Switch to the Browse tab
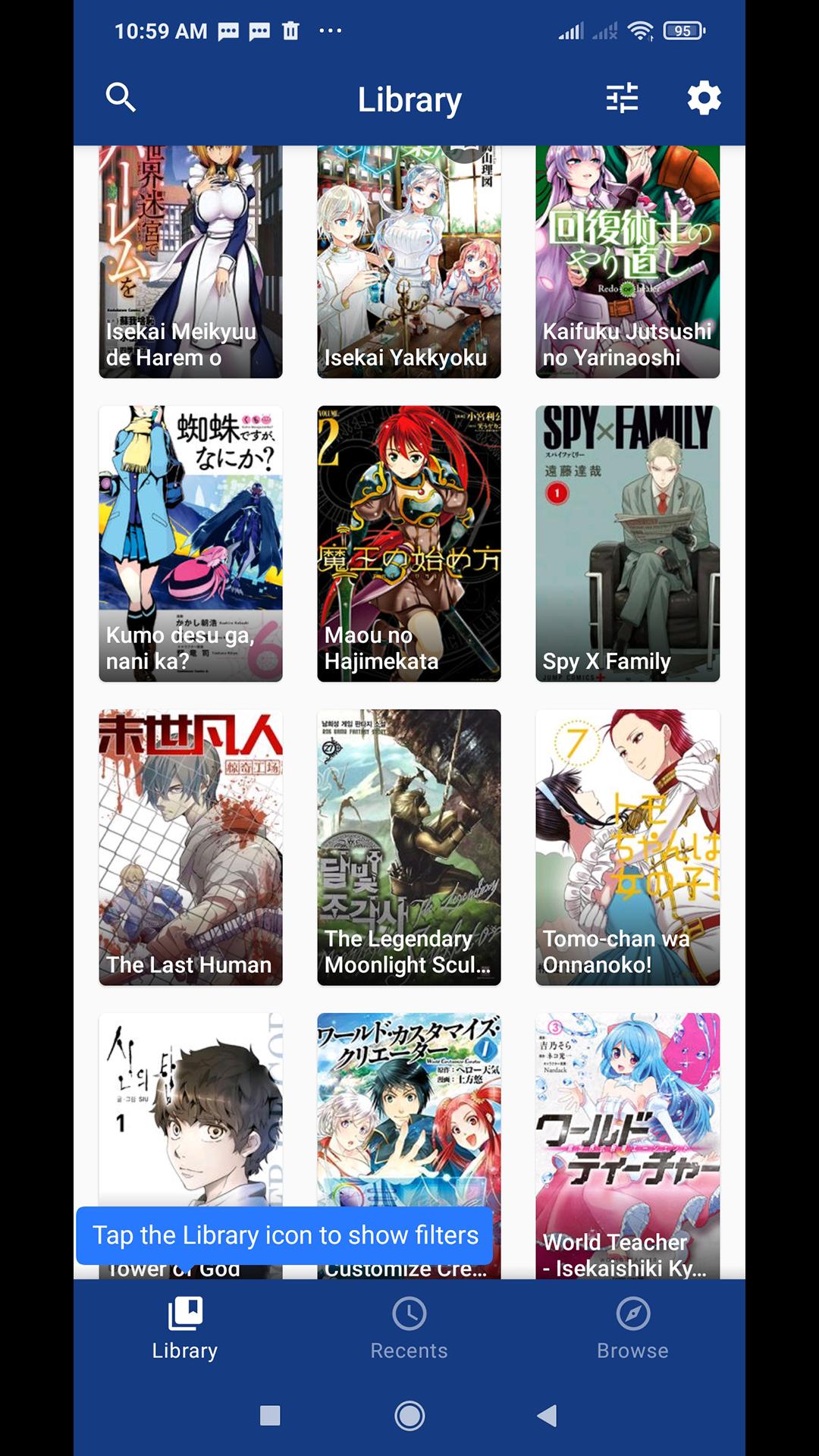The image size is (819, 1456). [632, 1329]
